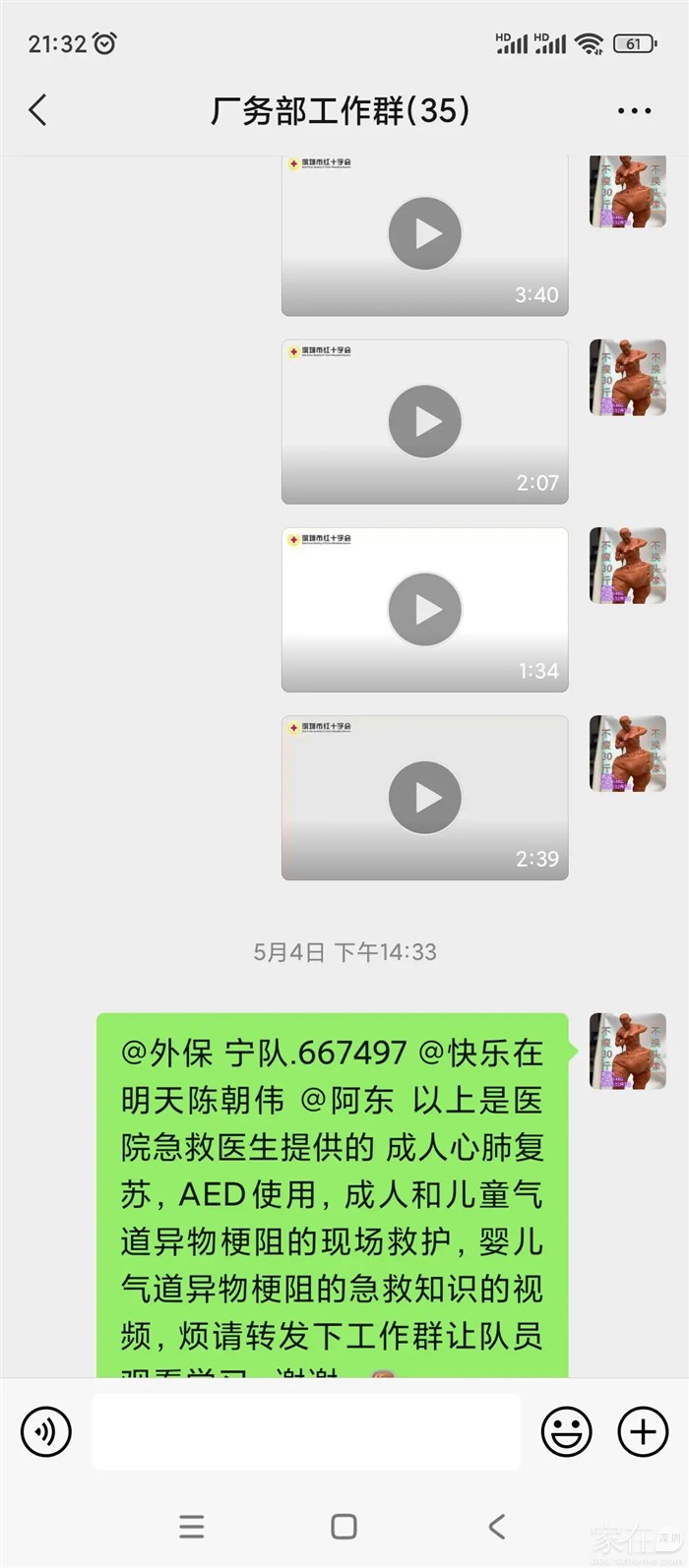Go back from 厂务部工作群 chat
This screenshot has width=689, height=1568.
point(38,110)
